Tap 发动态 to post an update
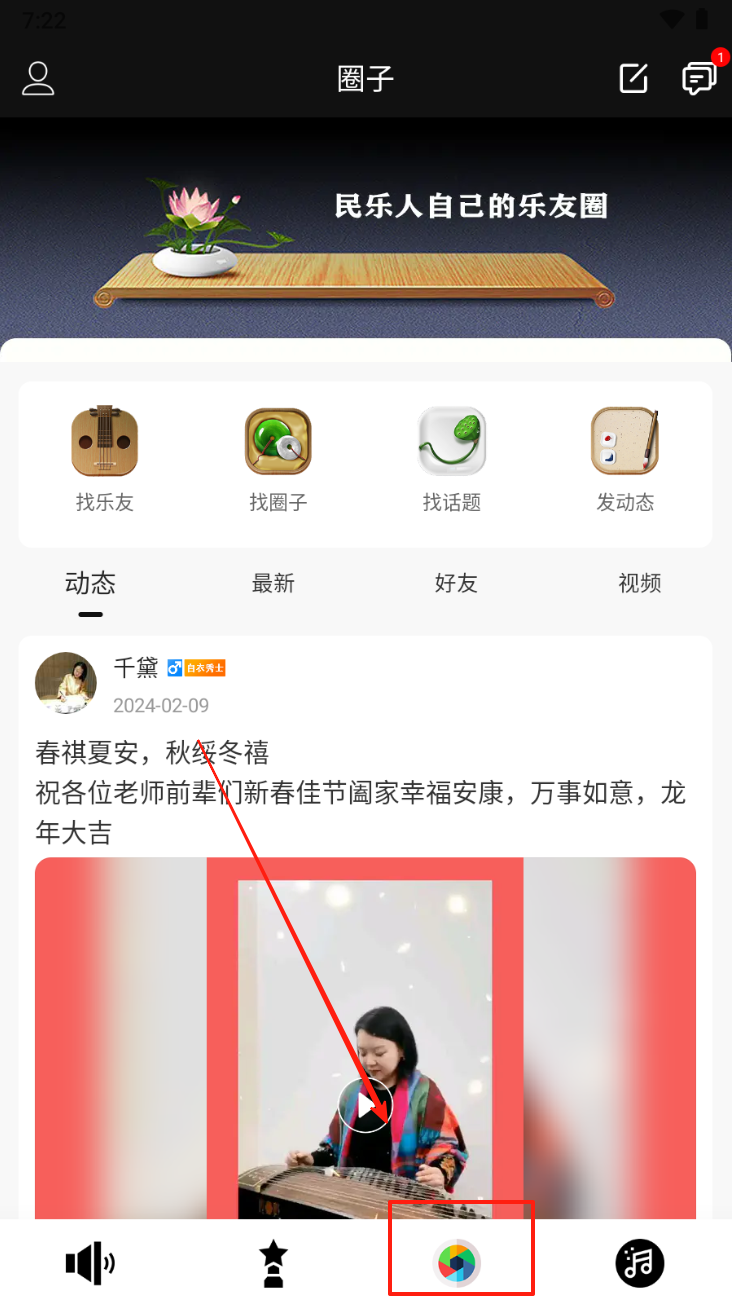This screenshot has height=1304, width=732. point(625,460)
